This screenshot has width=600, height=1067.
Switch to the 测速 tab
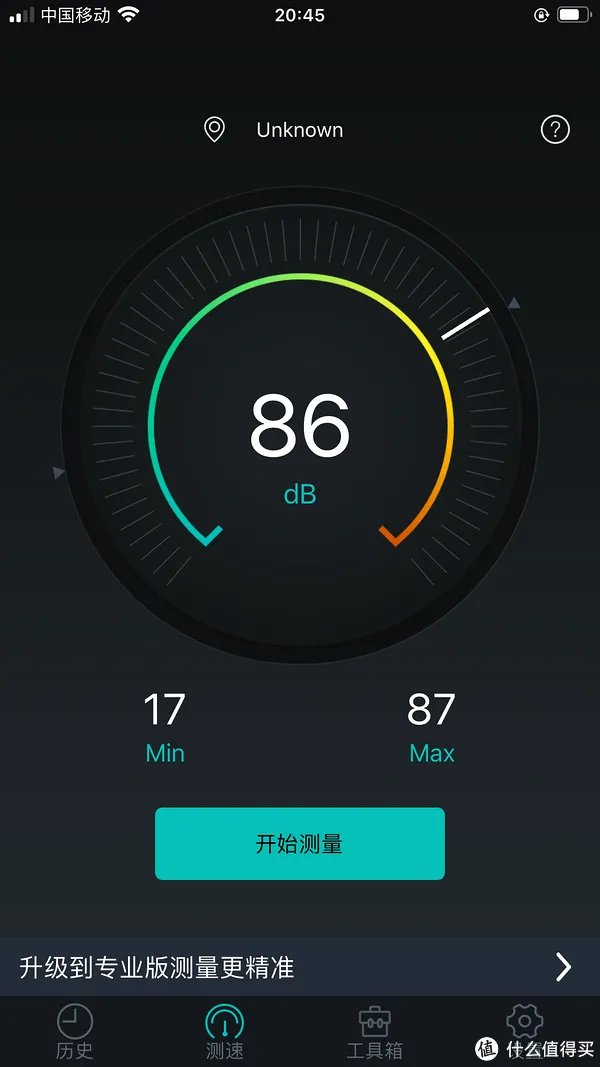coord(225,1031)
